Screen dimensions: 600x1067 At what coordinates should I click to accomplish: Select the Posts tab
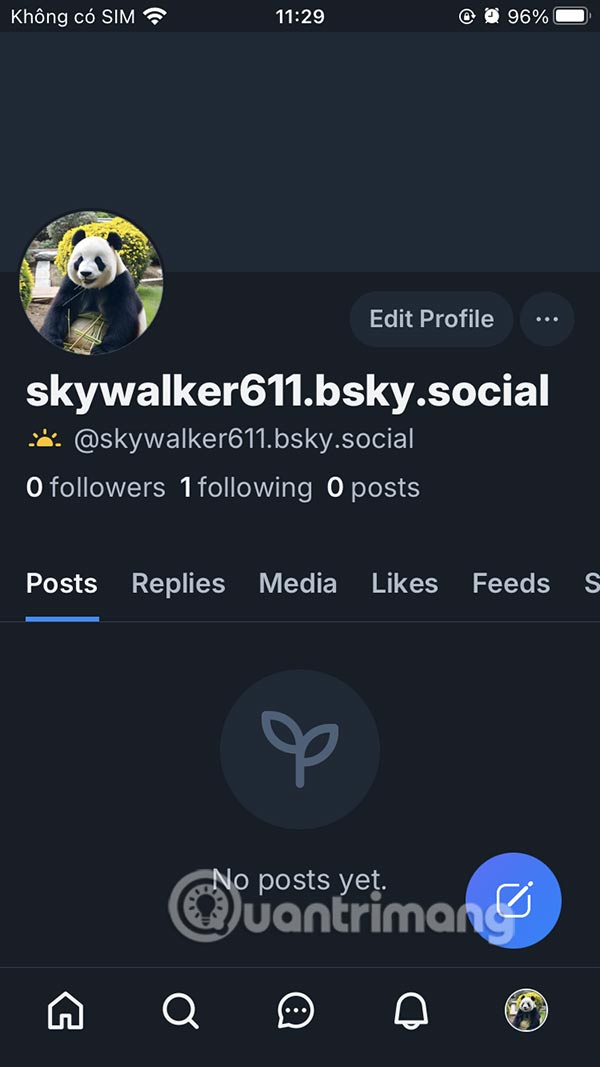(62, 583)
